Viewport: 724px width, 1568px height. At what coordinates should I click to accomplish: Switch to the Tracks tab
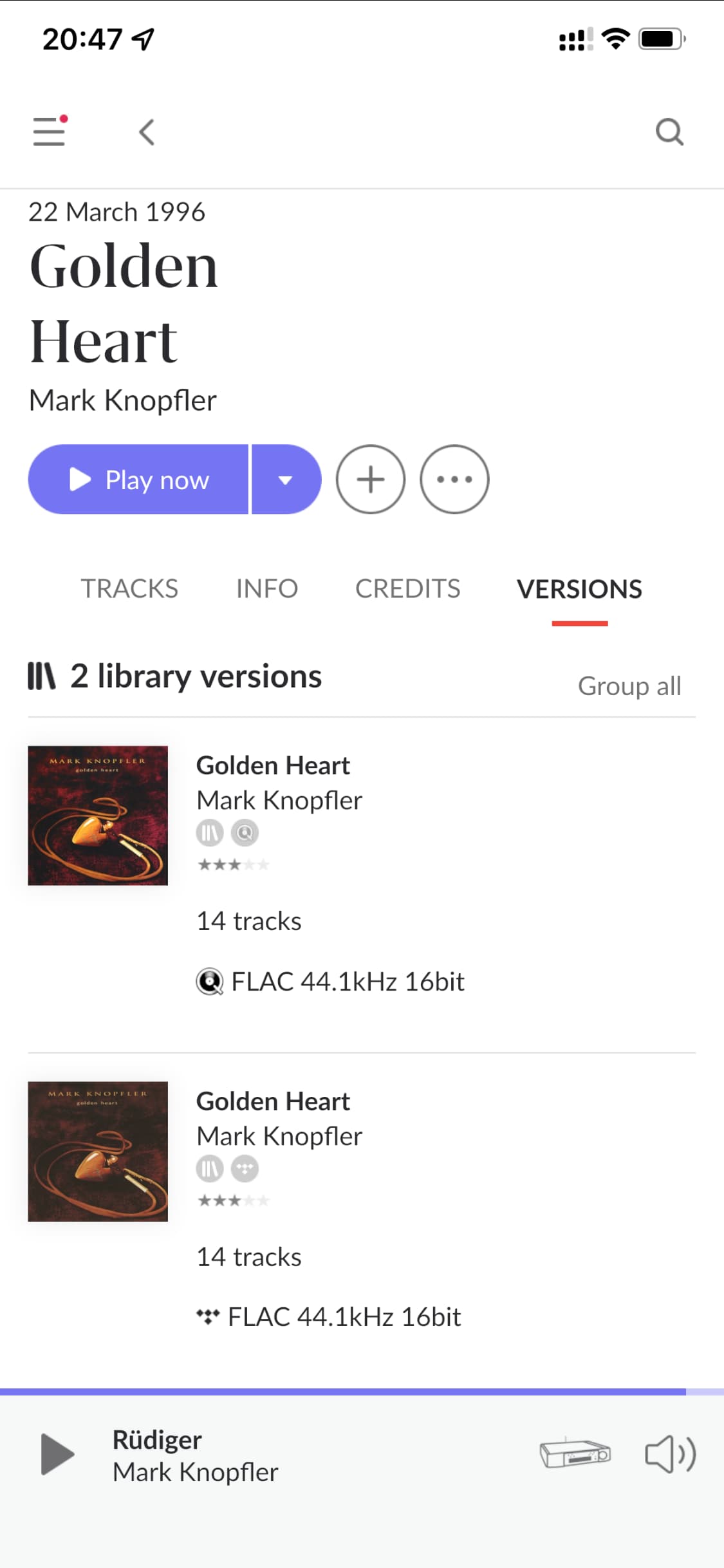pos(129,589)
